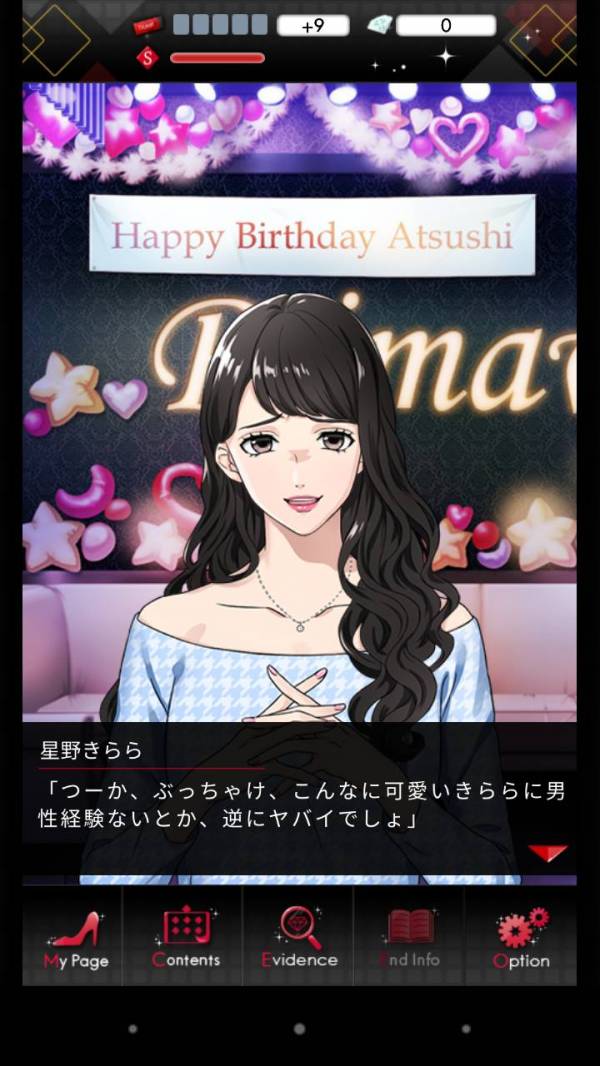The image size is (600, 1066).
Task: Open the Contents menu
Action: pos(186,938)
